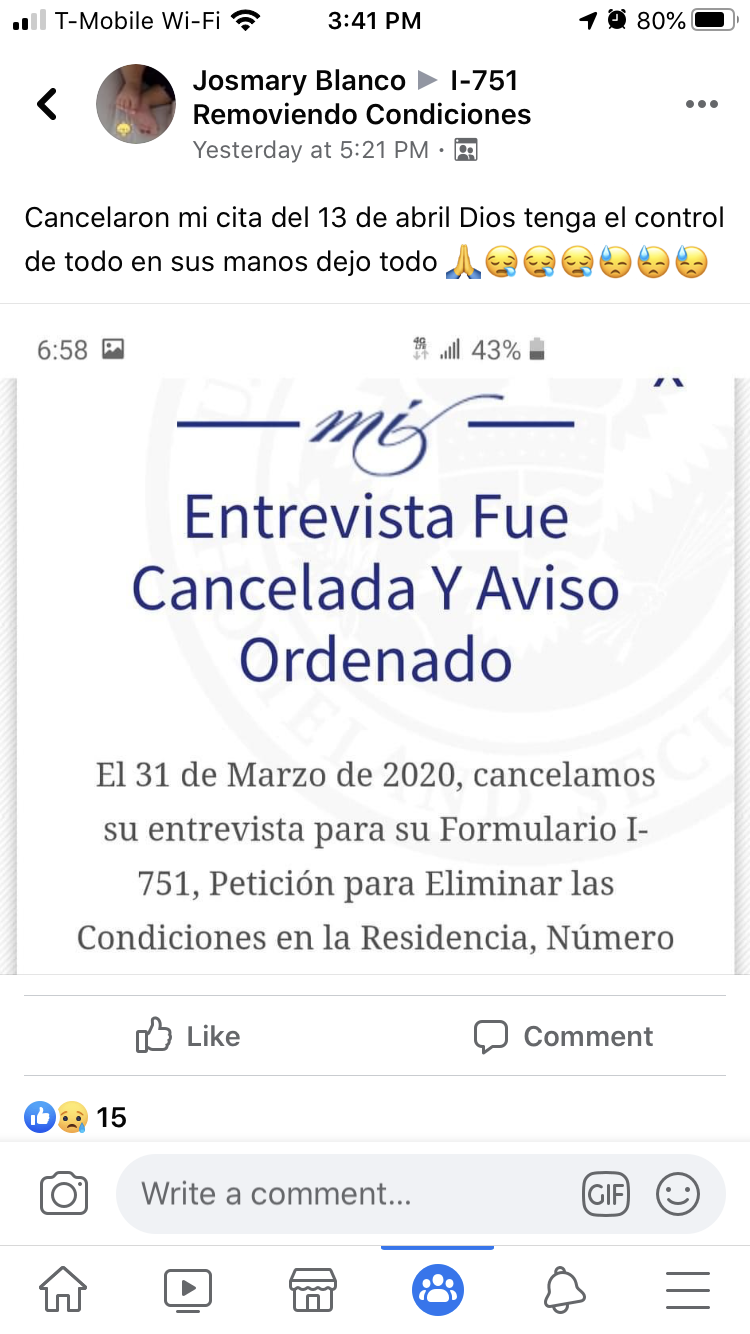Open the notifications bell tab

pos(563,1290)
